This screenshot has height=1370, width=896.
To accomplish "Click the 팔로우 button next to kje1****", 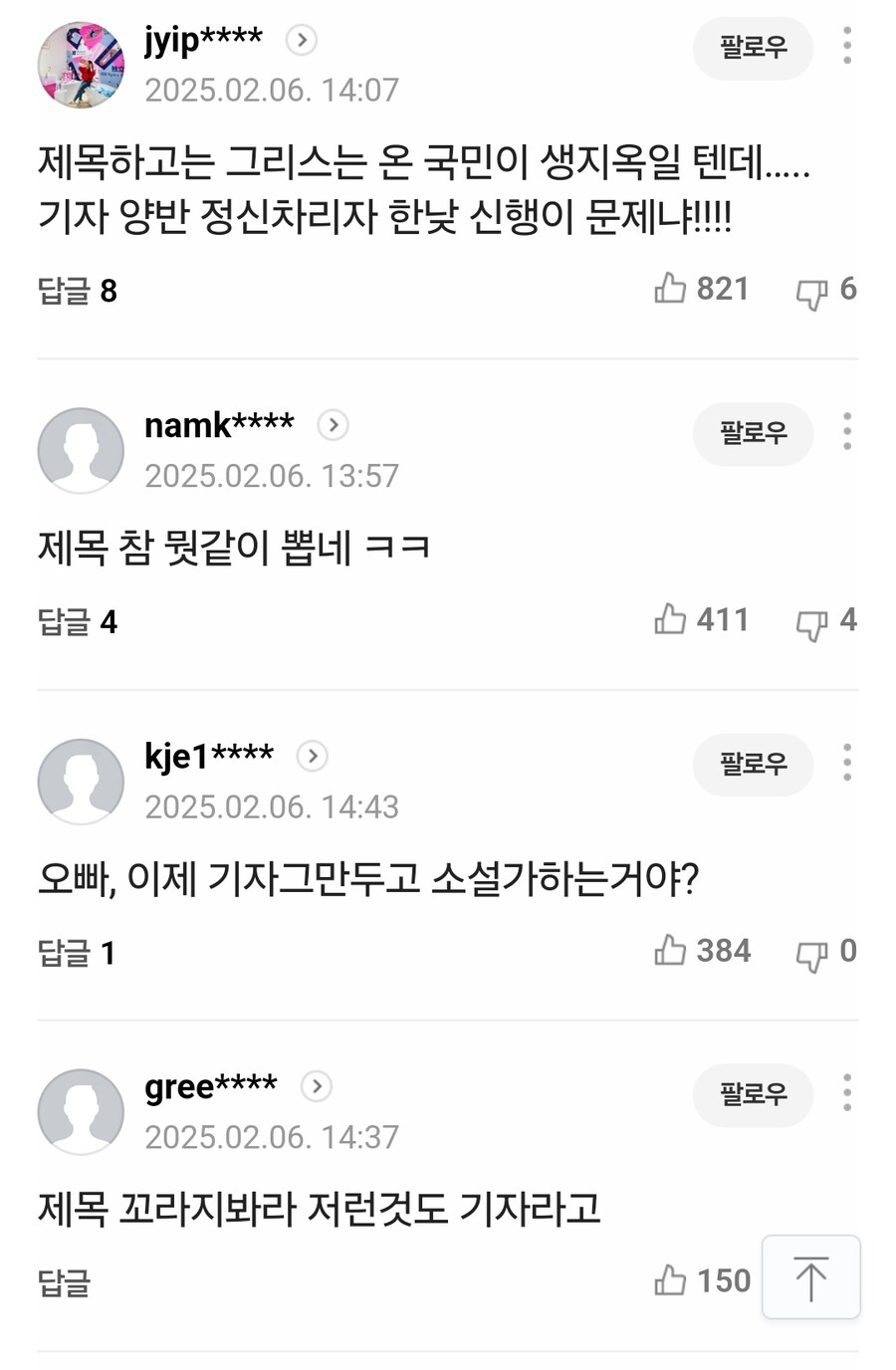I will point(753,765).
